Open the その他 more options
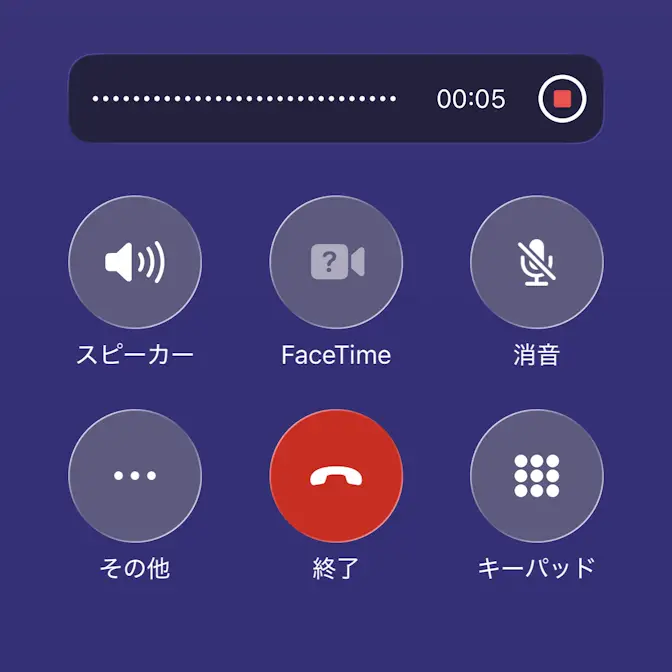 [x=135, y=476]
